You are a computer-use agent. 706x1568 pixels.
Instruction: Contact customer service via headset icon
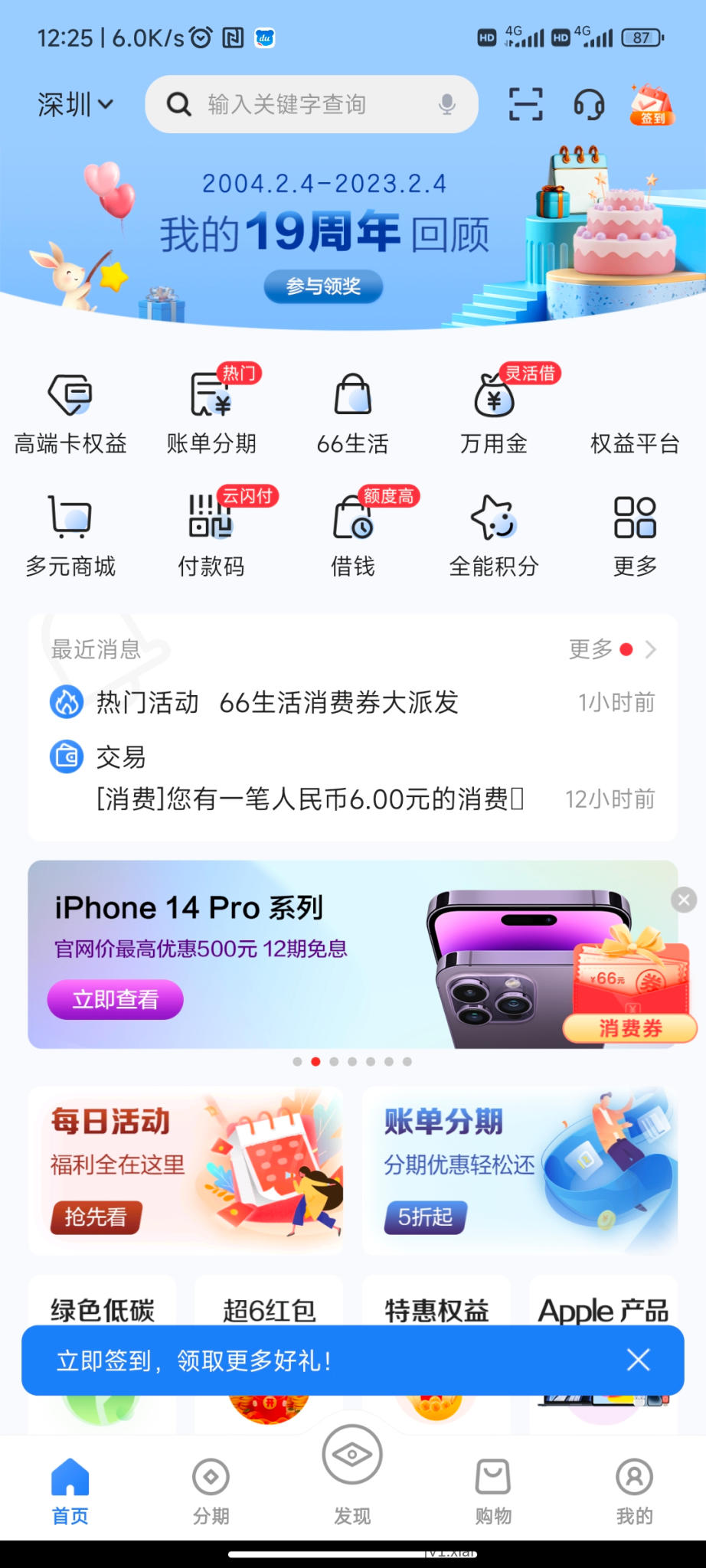pyautogui.click(x=589, y=104)
